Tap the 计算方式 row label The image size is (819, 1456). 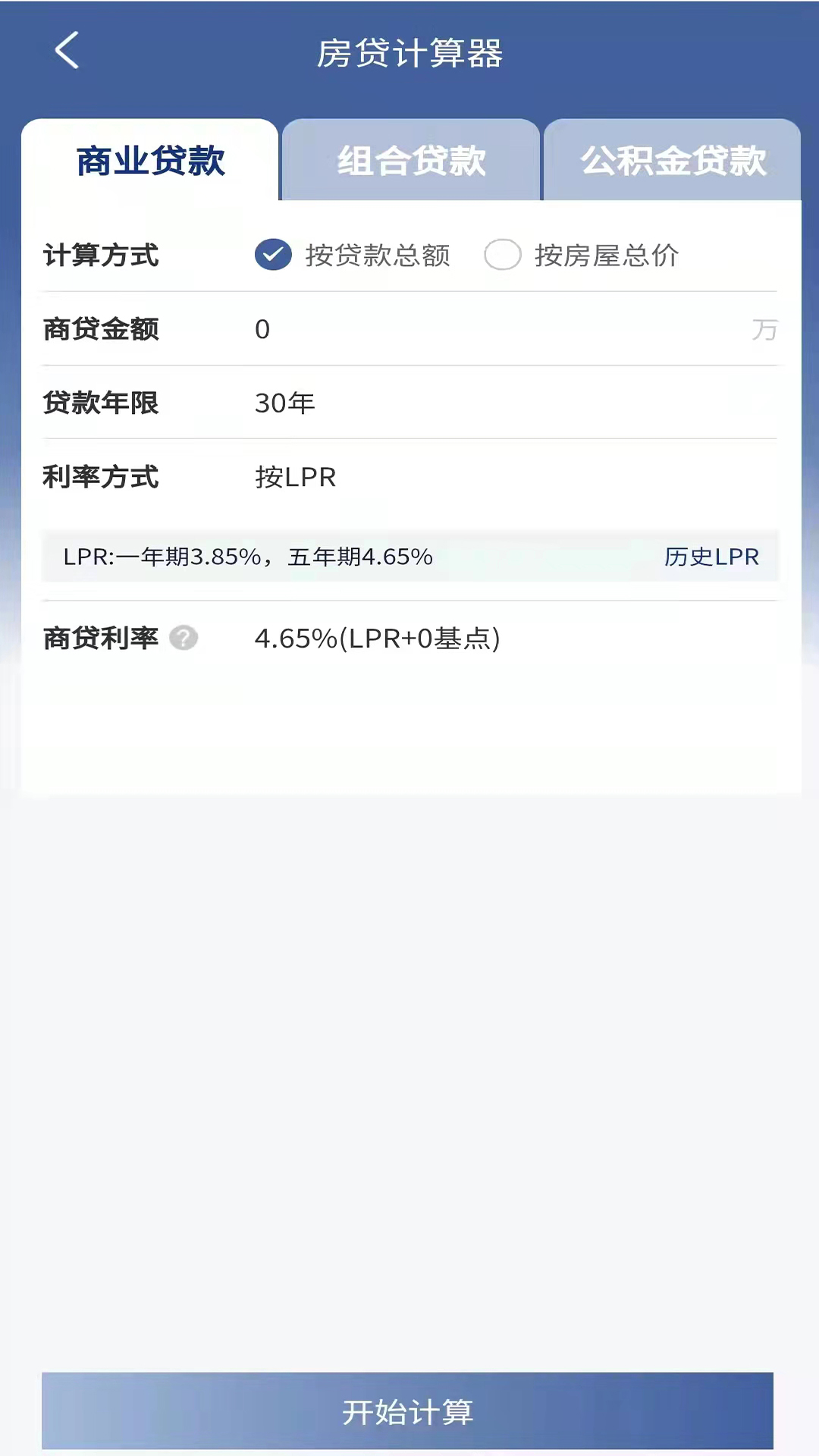pyautogui.click(x=102, y=256)
